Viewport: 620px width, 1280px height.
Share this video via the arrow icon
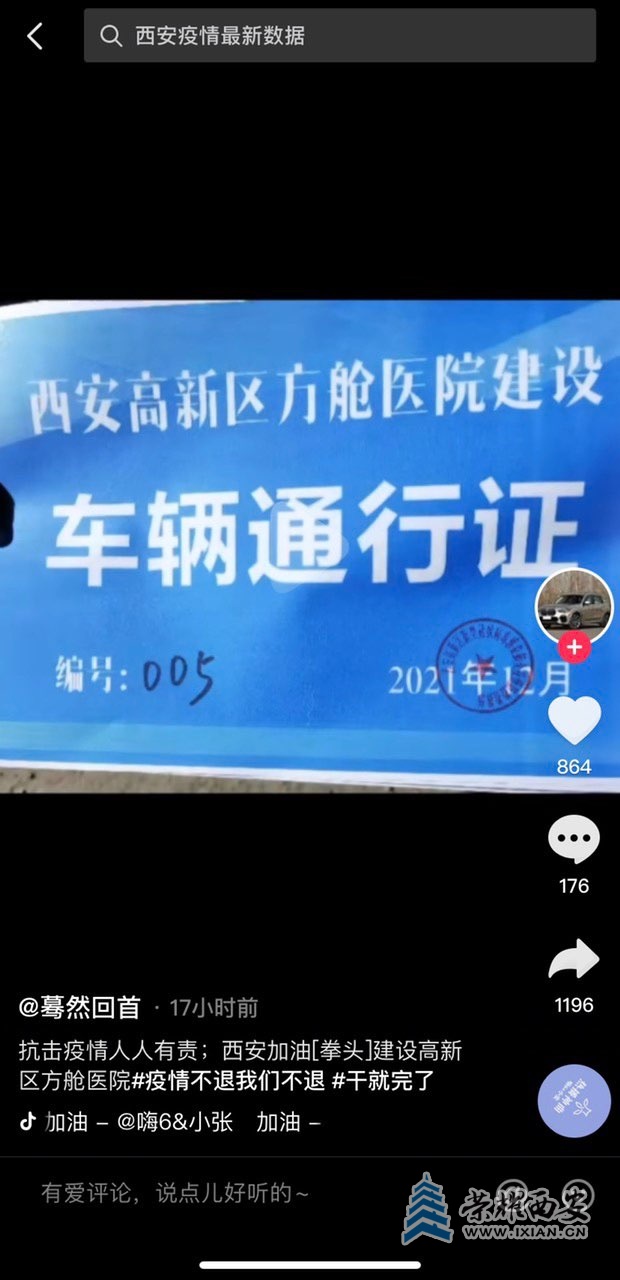click(x=574, y=961)
